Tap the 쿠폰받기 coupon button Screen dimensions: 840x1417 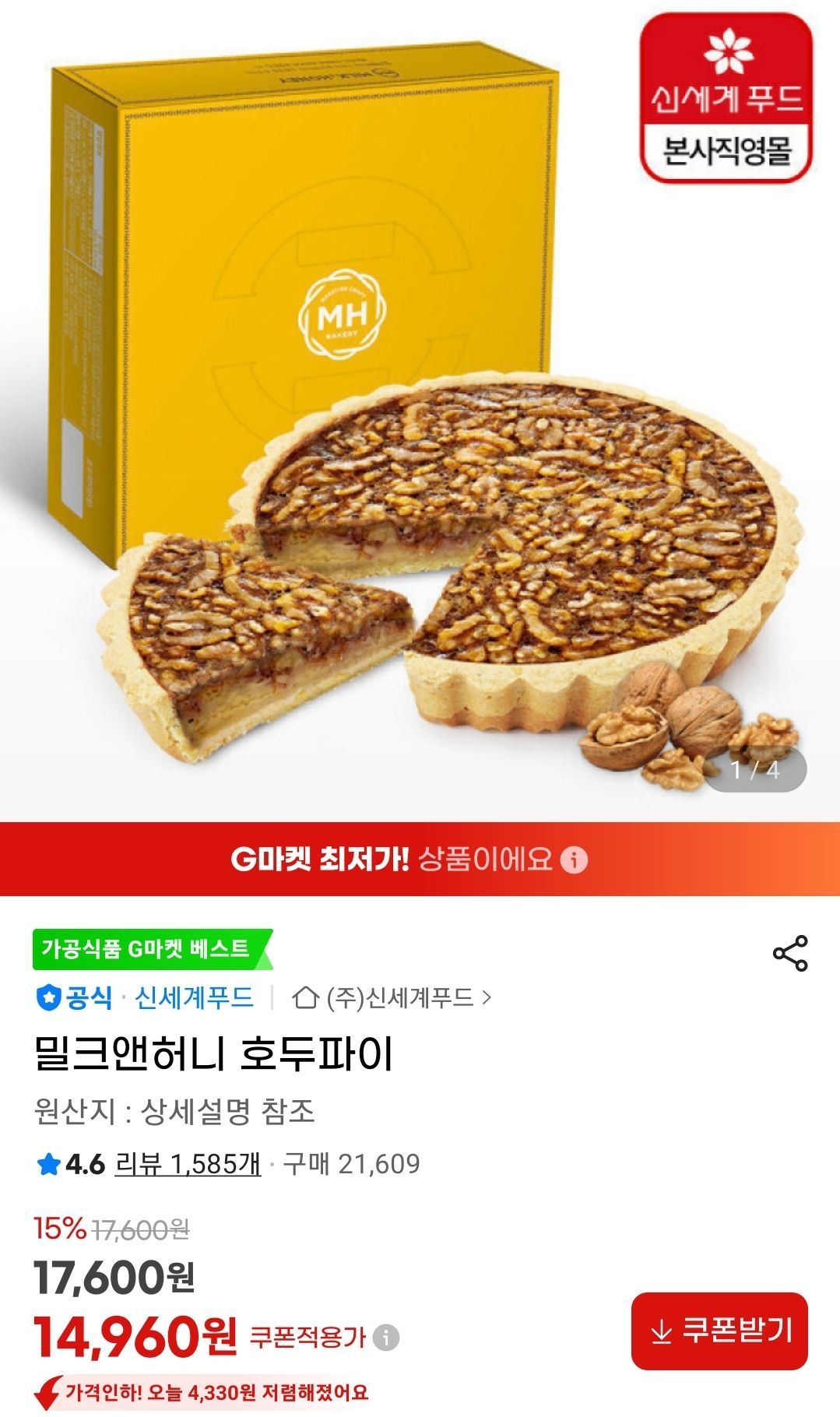[x=719, y=1331]
